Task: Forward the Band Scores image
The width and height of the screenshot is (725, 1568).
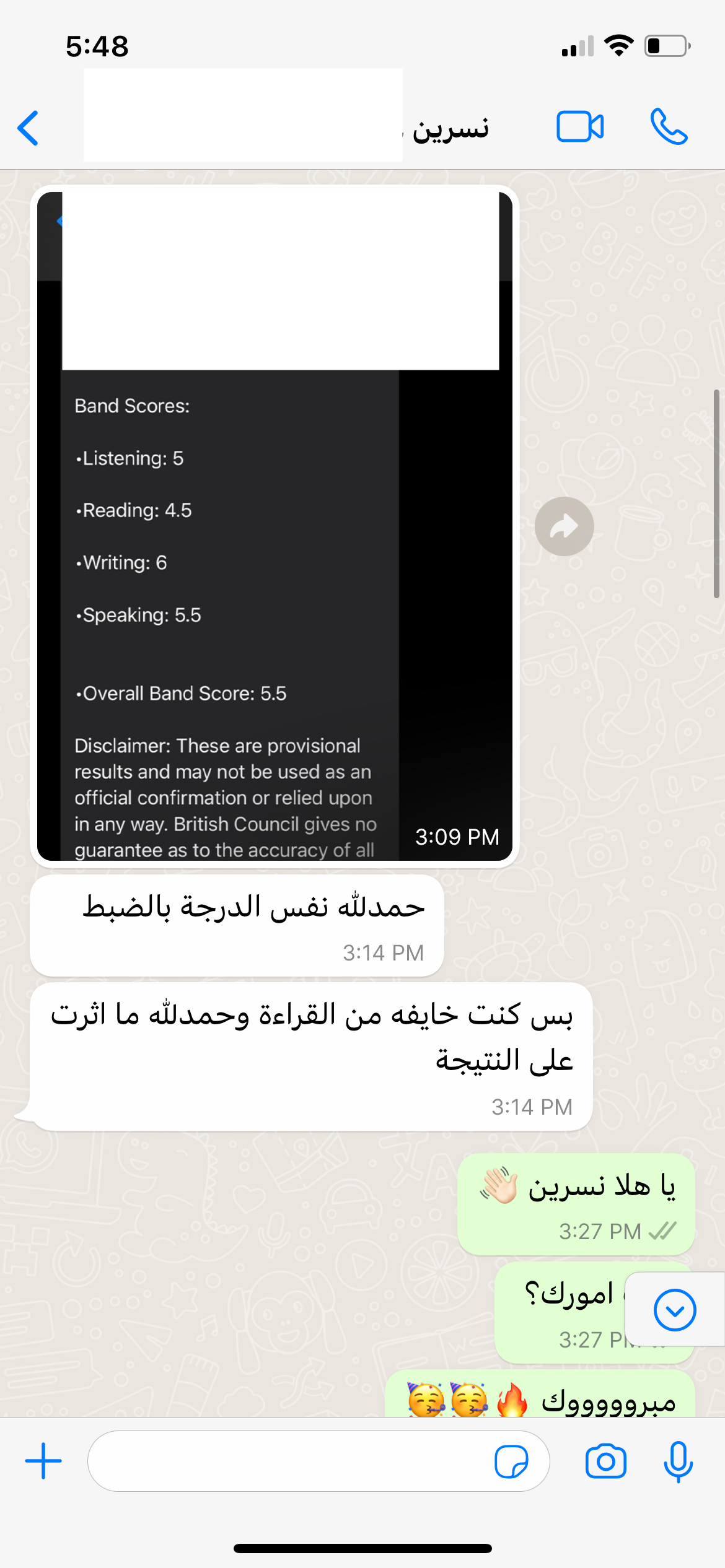Action: click(x=564, y=526)
